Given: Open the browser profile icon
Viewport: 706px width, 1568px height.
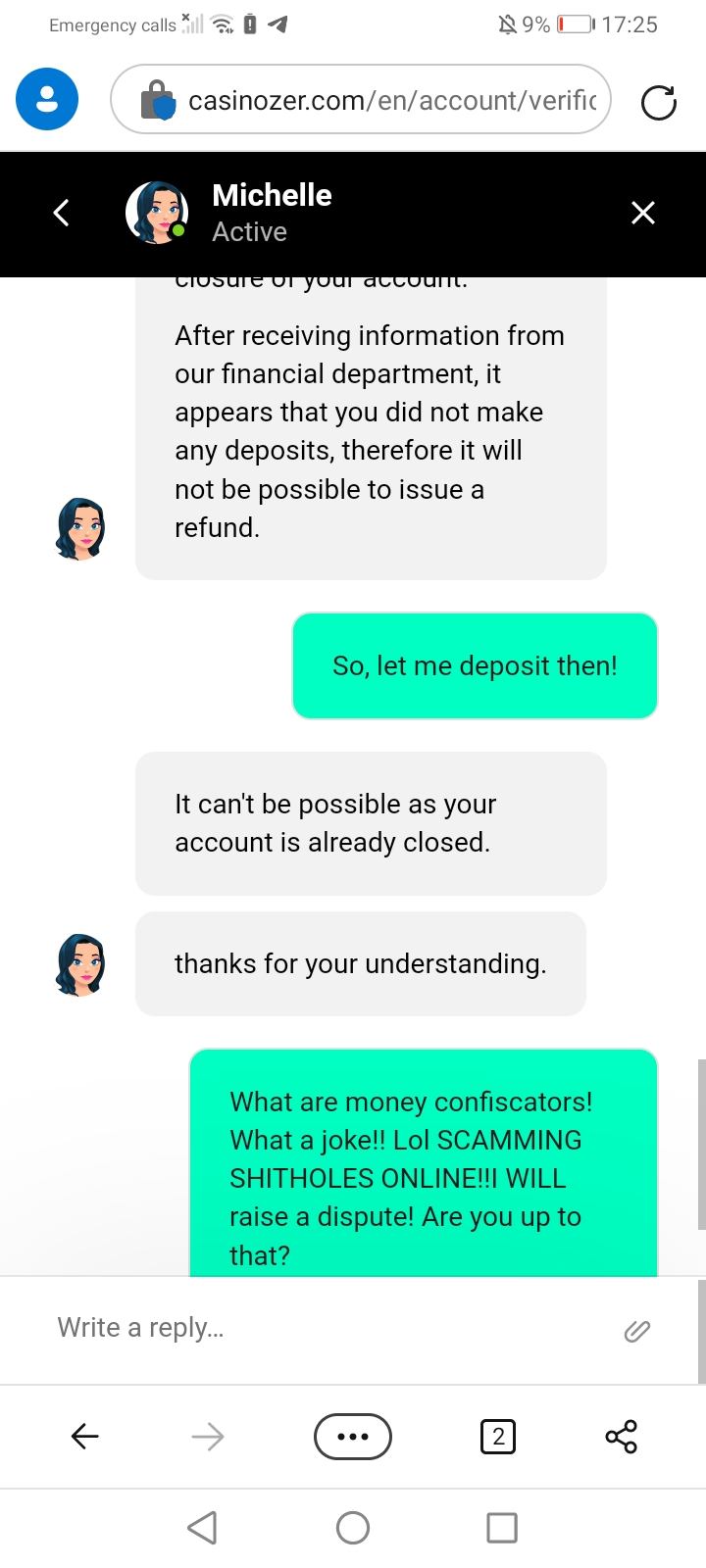Looking at the screenshot, I should pos(47,100).
